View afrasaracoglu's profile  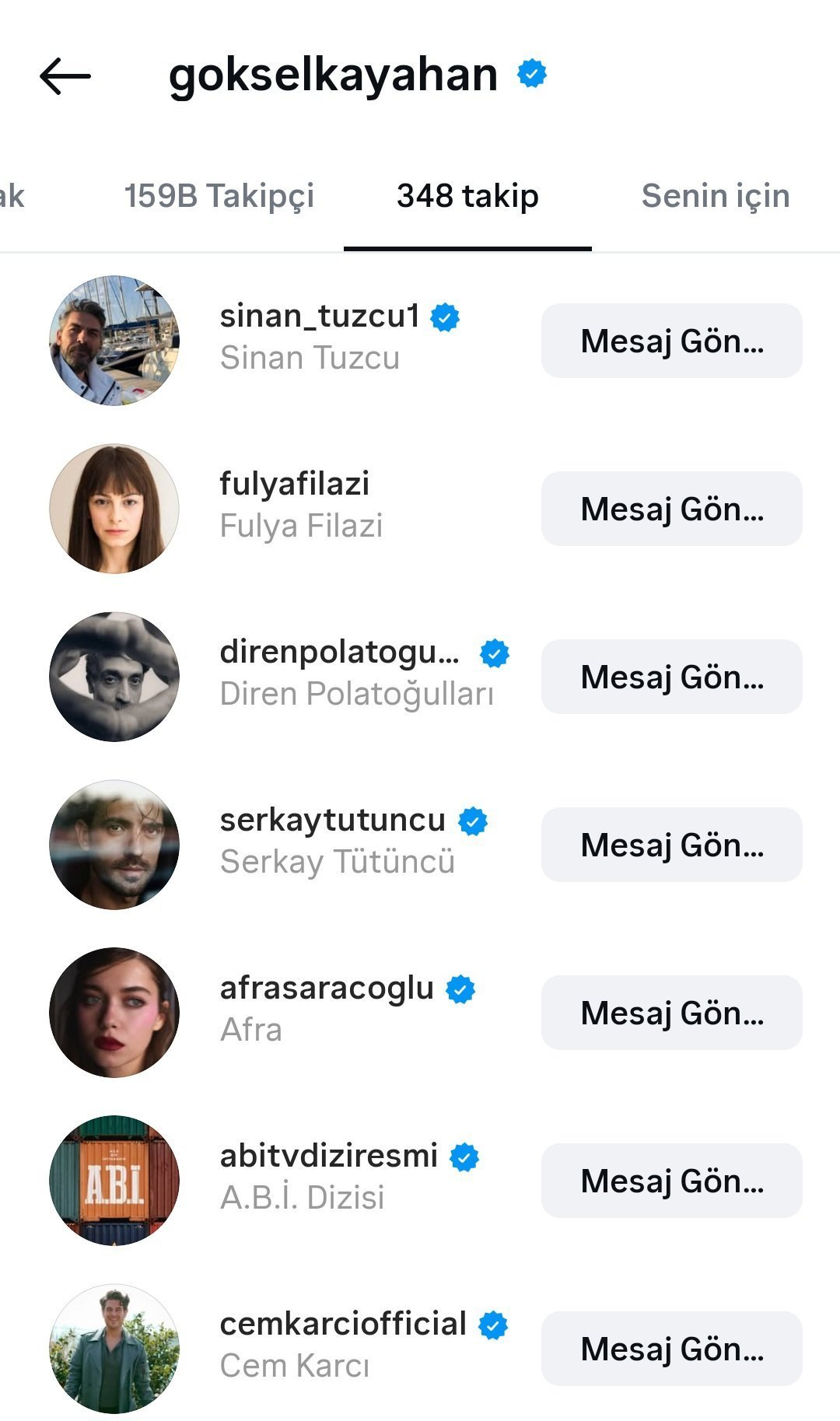pos(327,1009)
